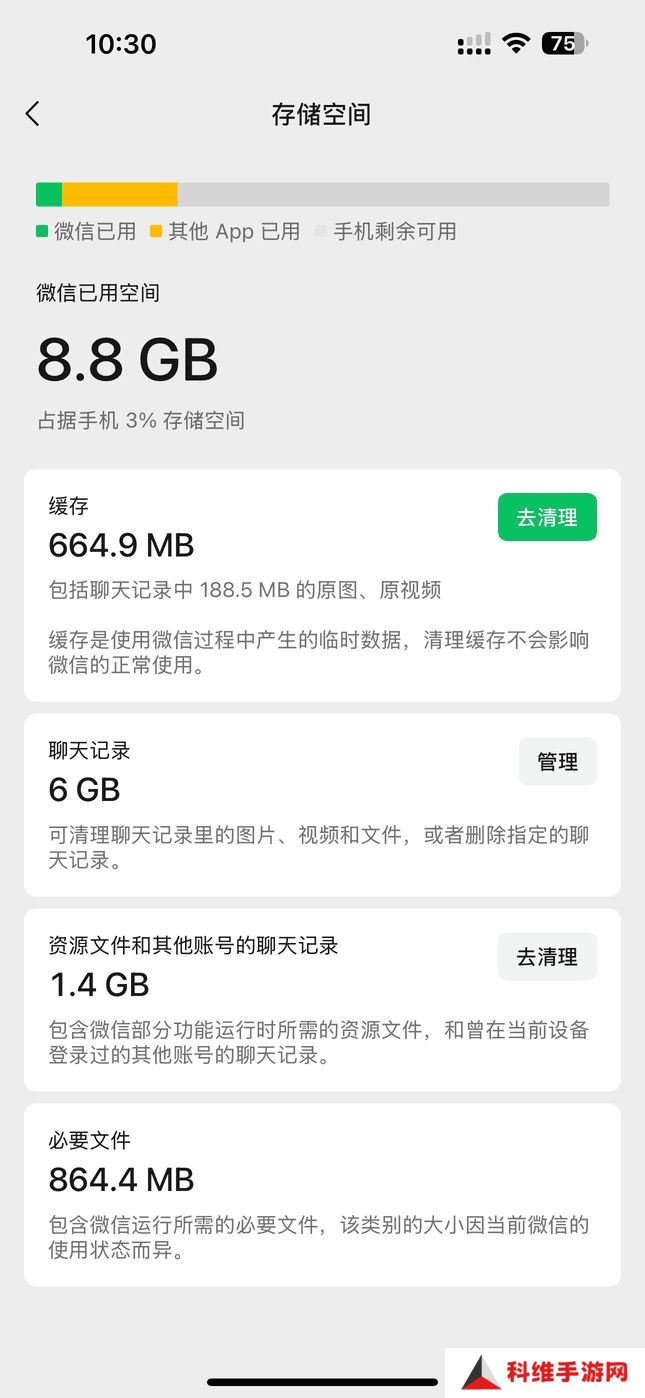645x1398 pixels.
Task: Go back using the top-left arrow
Action: (x=33, y=114)
